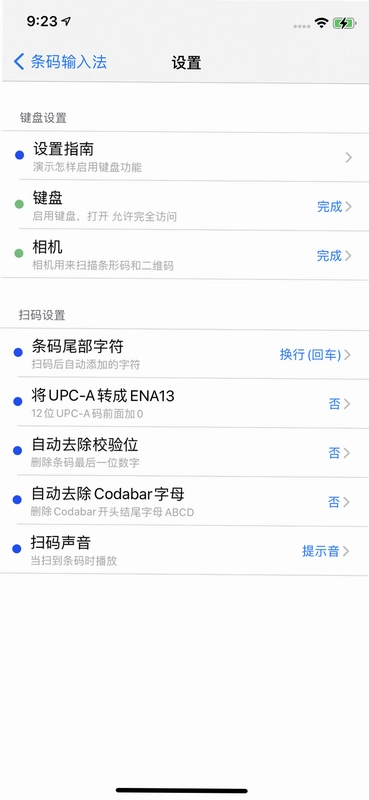Viewport: 369px width, 800px height.
Task: Open 自动去除校验位 option
Action: [184, 452]
